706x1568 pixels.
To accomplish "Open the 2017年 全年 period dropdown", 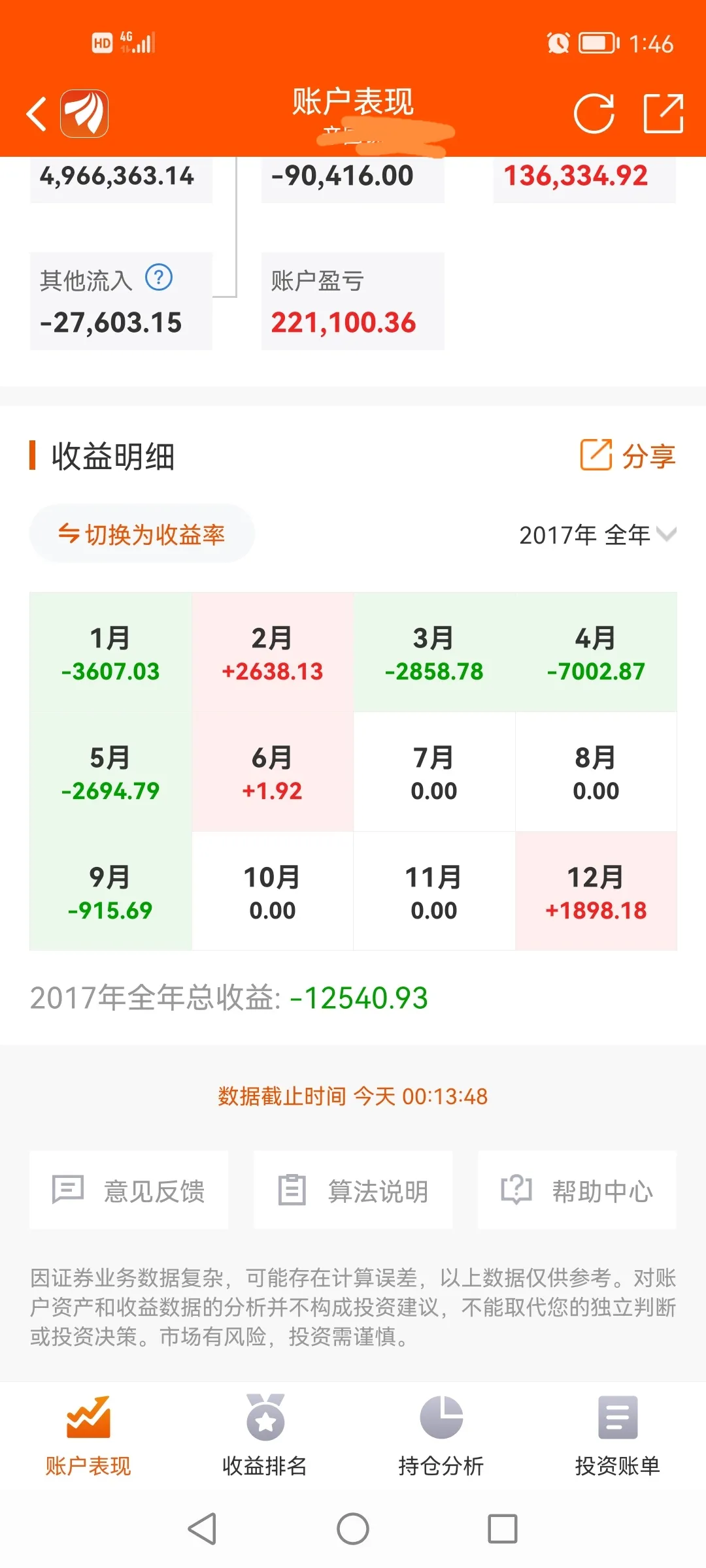I will pos(597,535).
